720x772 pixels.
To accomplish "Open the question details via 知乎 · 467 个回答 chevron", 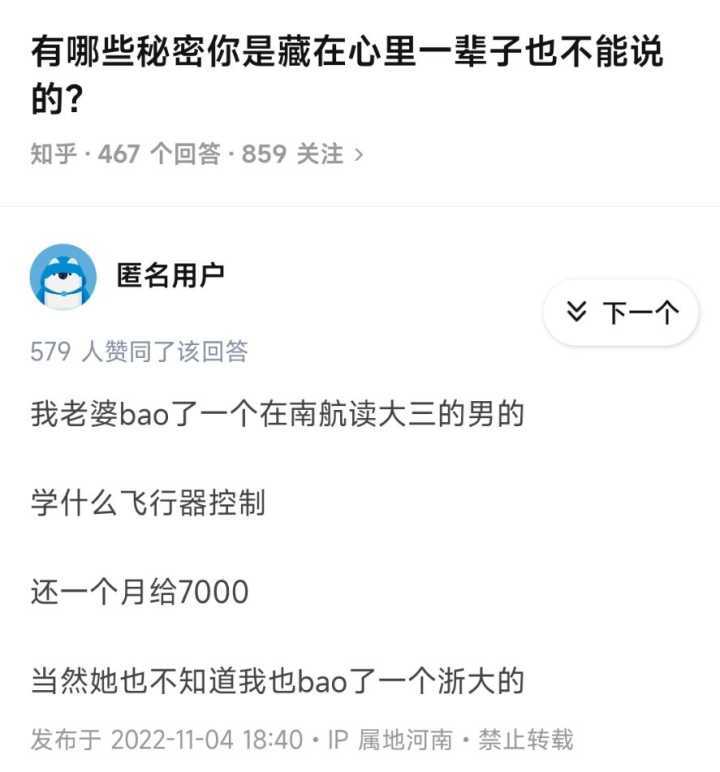I will pyautogui.click(x=359, y=155).
